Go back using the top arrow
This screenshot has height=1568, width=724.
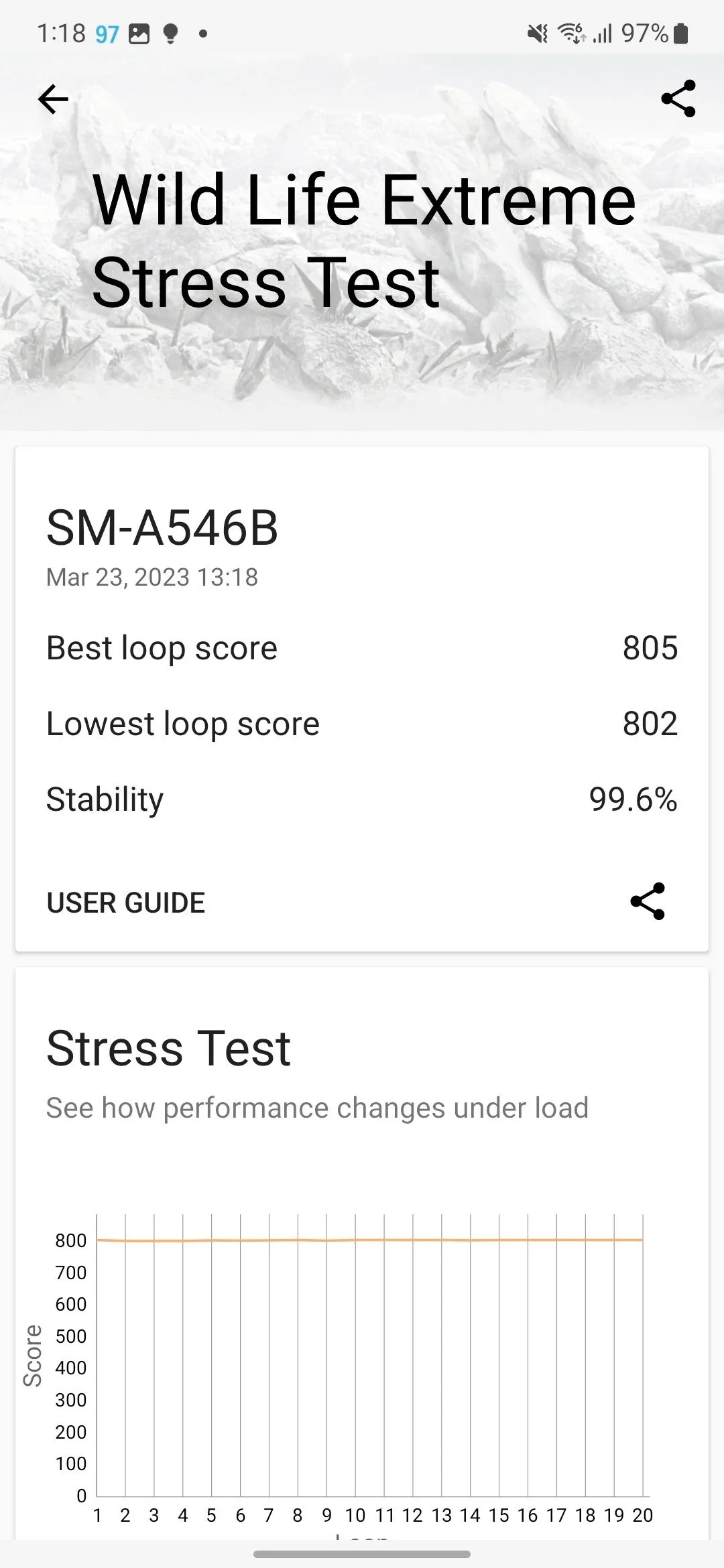click(x=54, y=99)
